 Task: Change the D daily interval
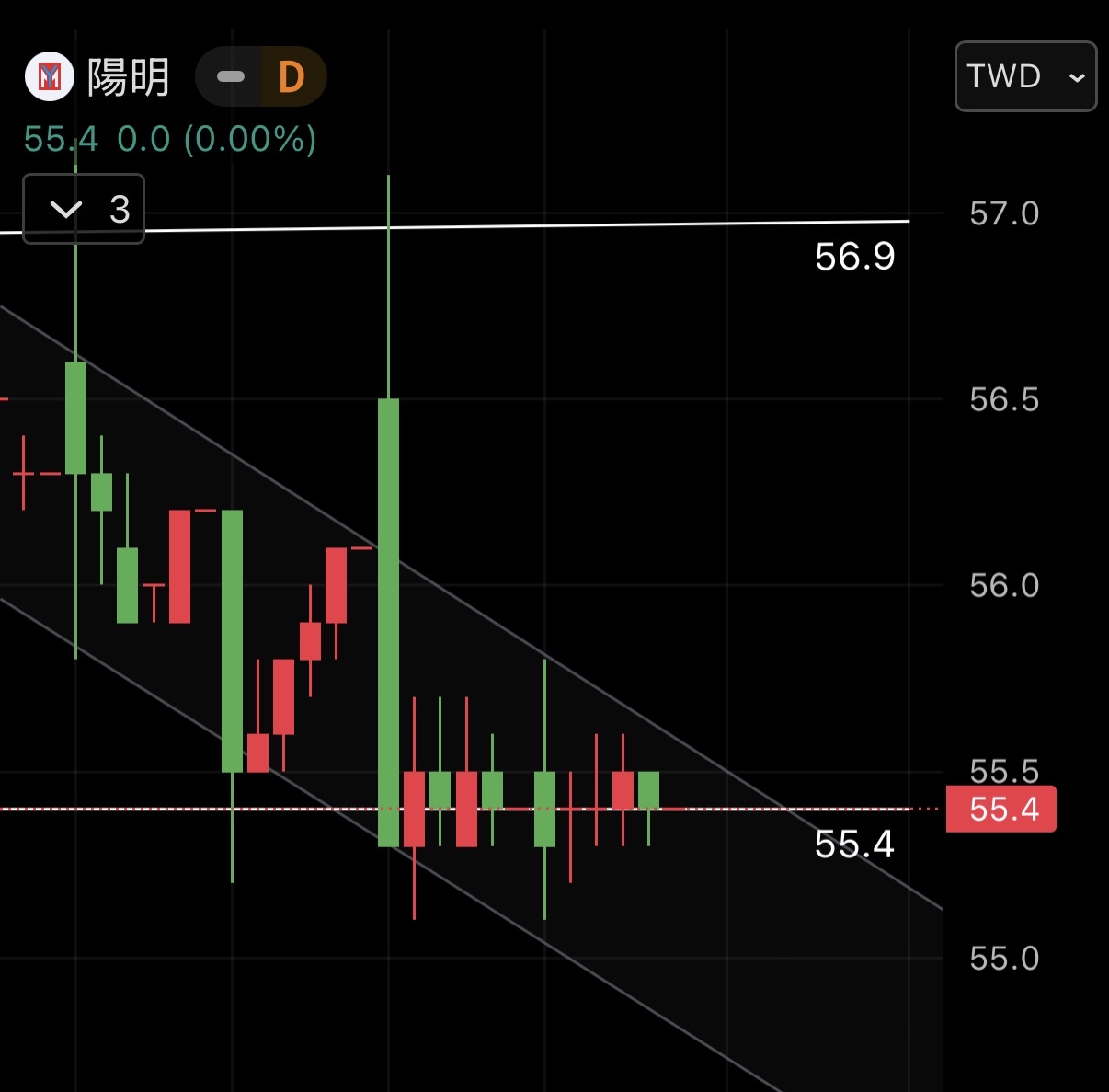pyautogui.click(x=292, y=77)
